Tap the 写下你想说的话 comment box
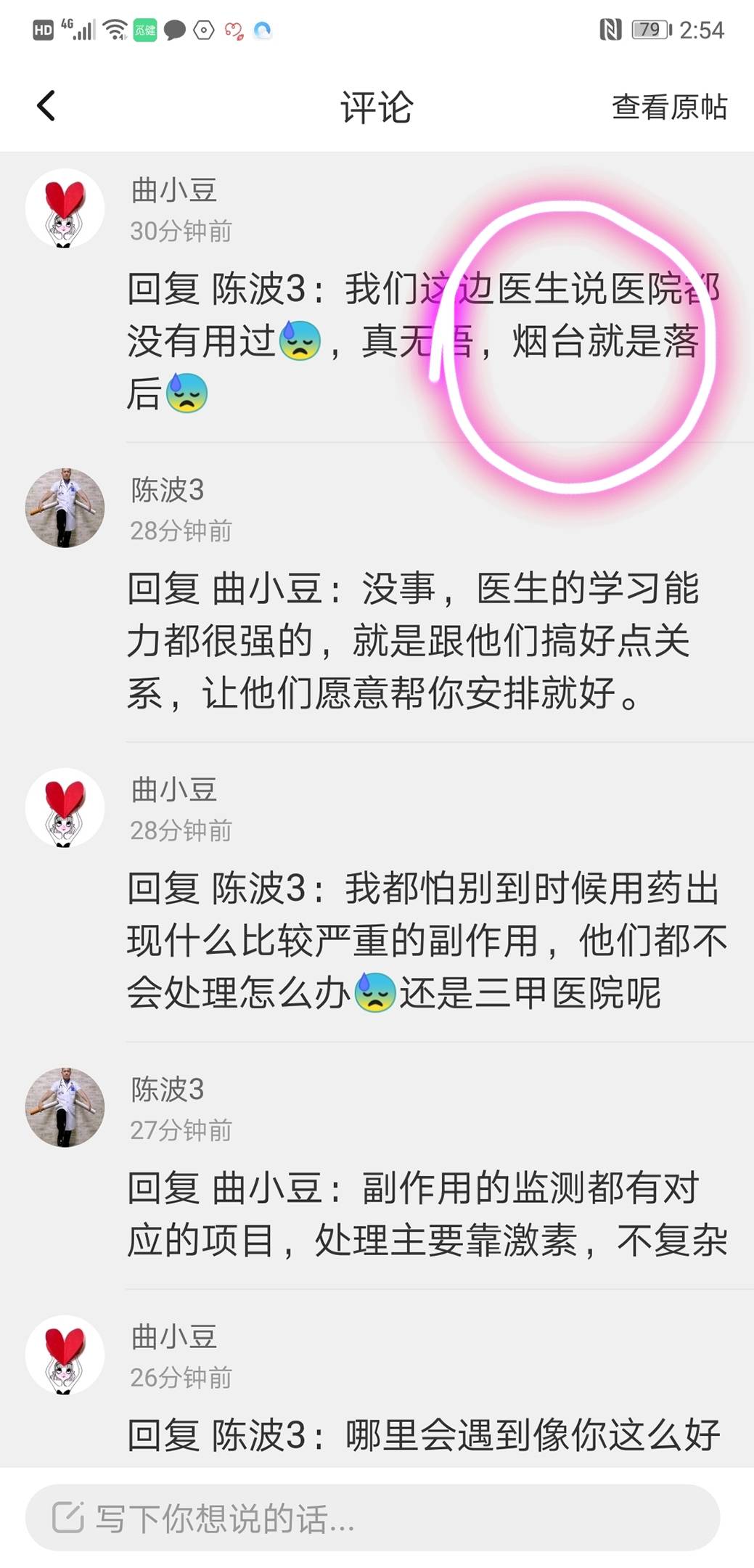The width and height of the screenshot is (754, 1568). pyautogui.click(x=372, y=1517)
